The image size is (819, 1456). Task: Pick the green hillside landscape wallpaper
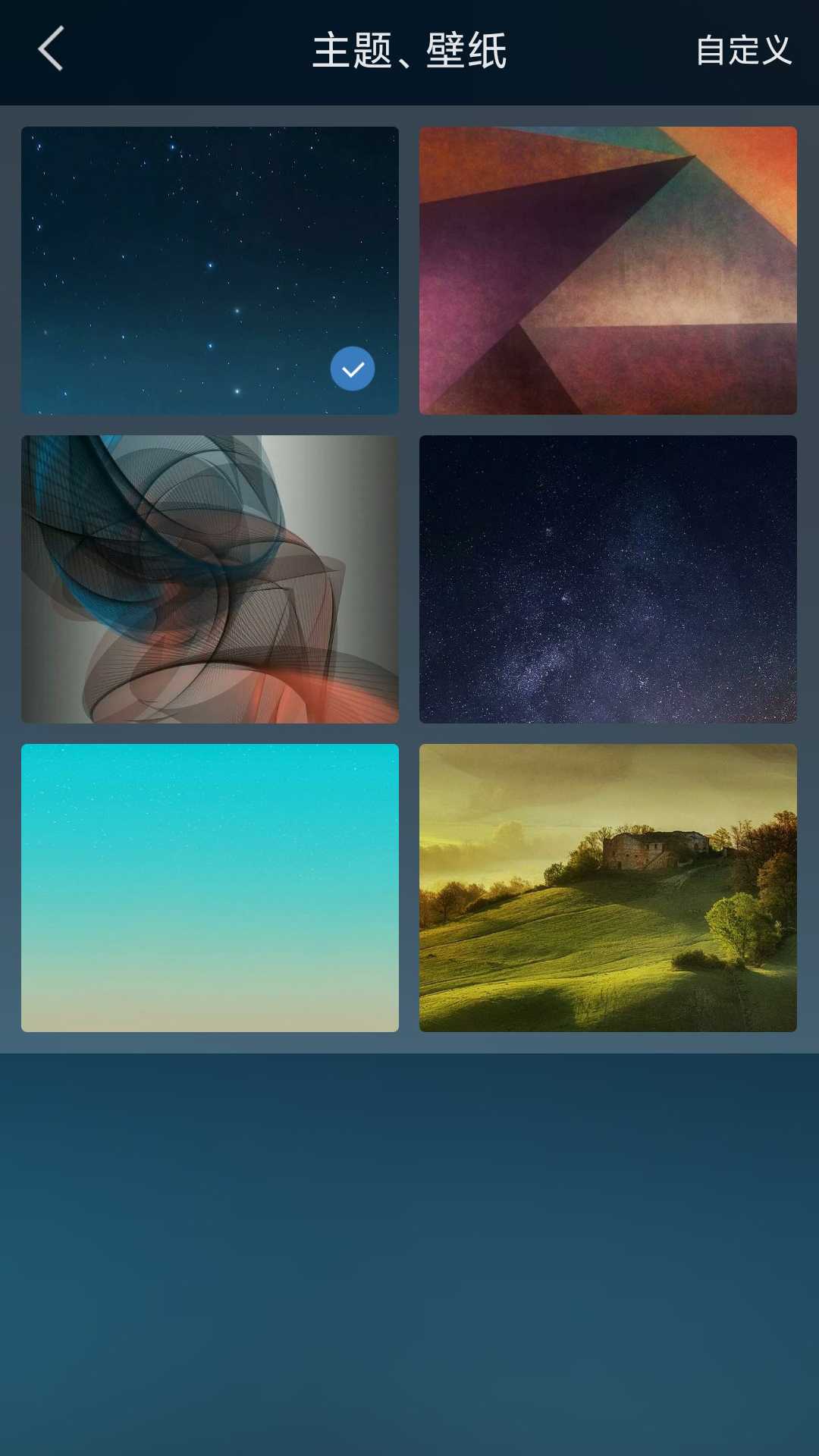coord(607,888)
